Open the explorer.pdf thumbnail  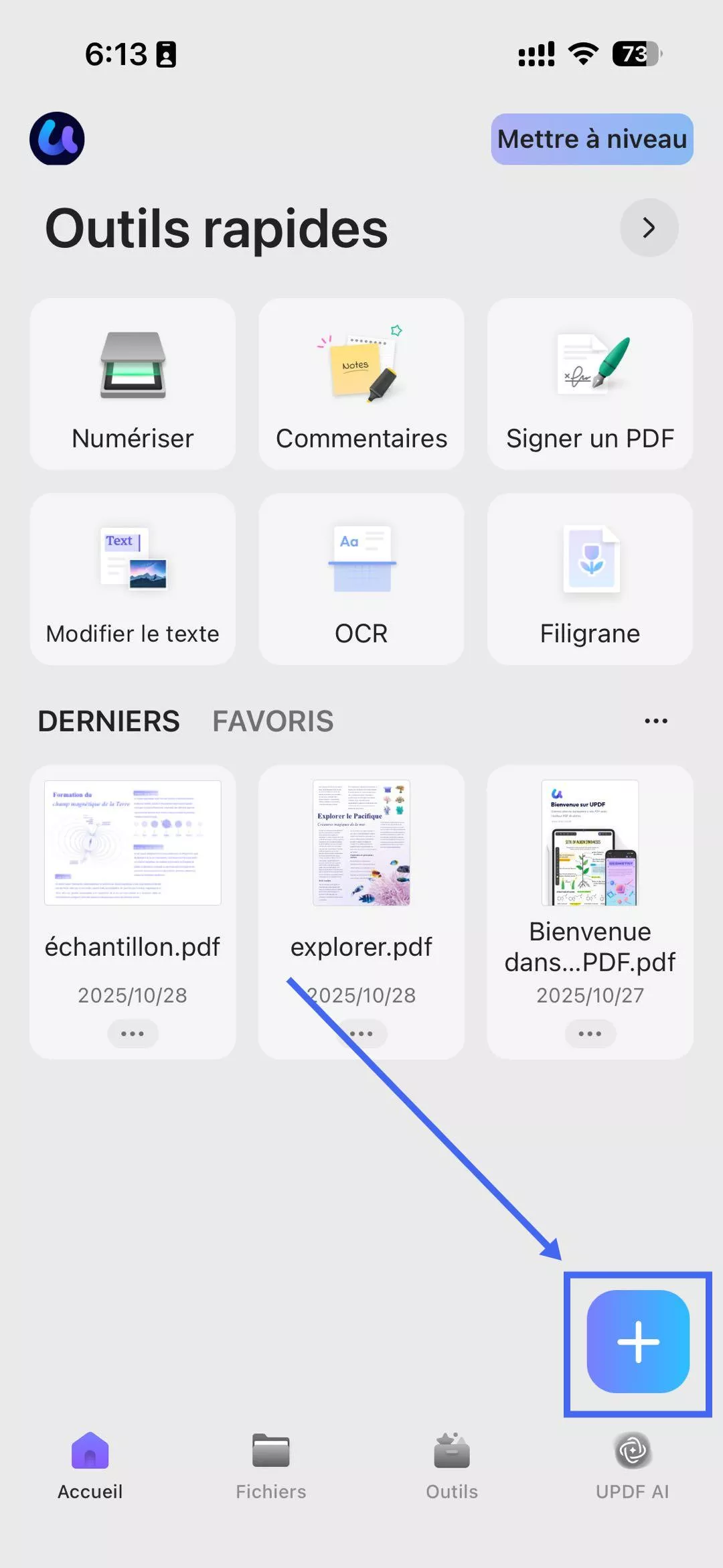[x=361, y=842]
